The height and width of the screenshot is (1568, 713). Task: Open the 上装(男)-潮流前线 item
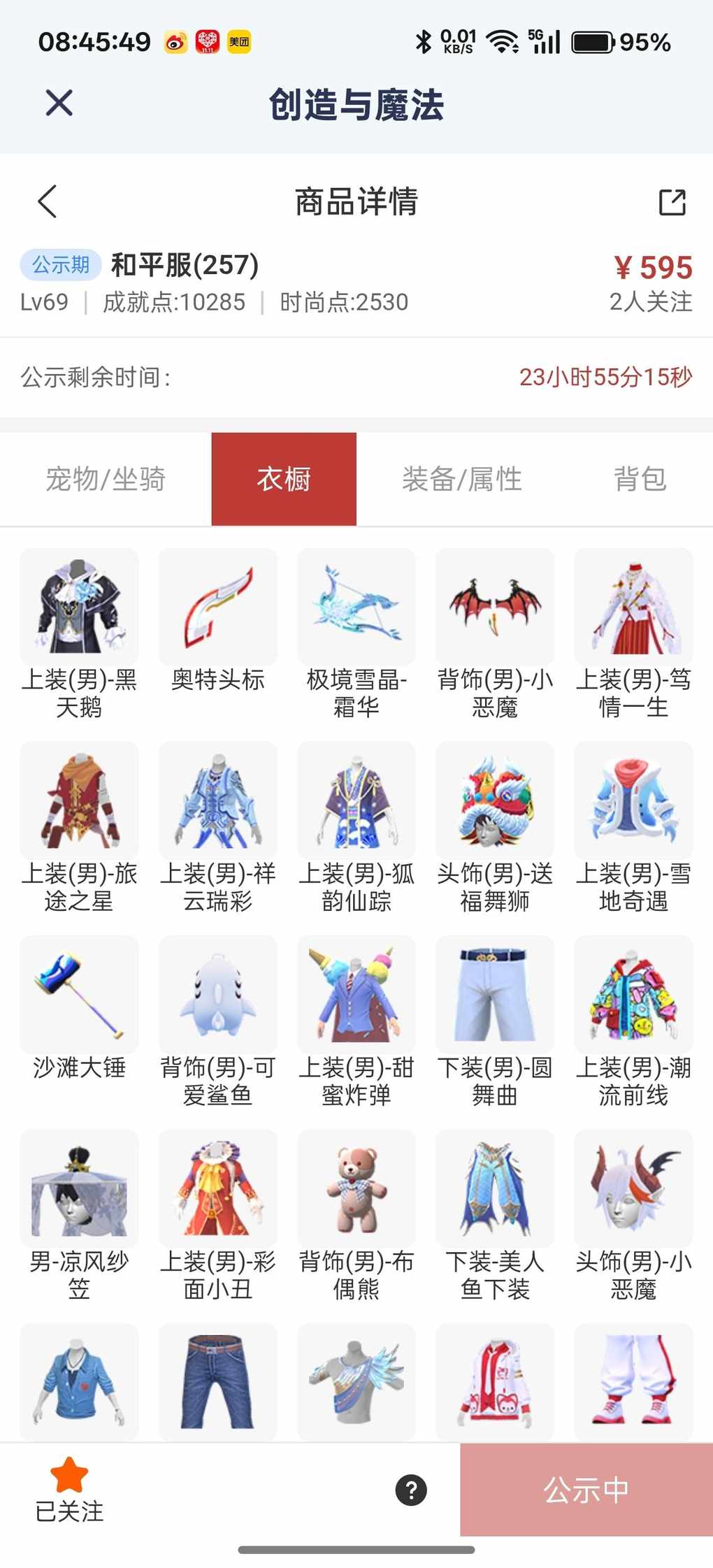click(633, 994)
